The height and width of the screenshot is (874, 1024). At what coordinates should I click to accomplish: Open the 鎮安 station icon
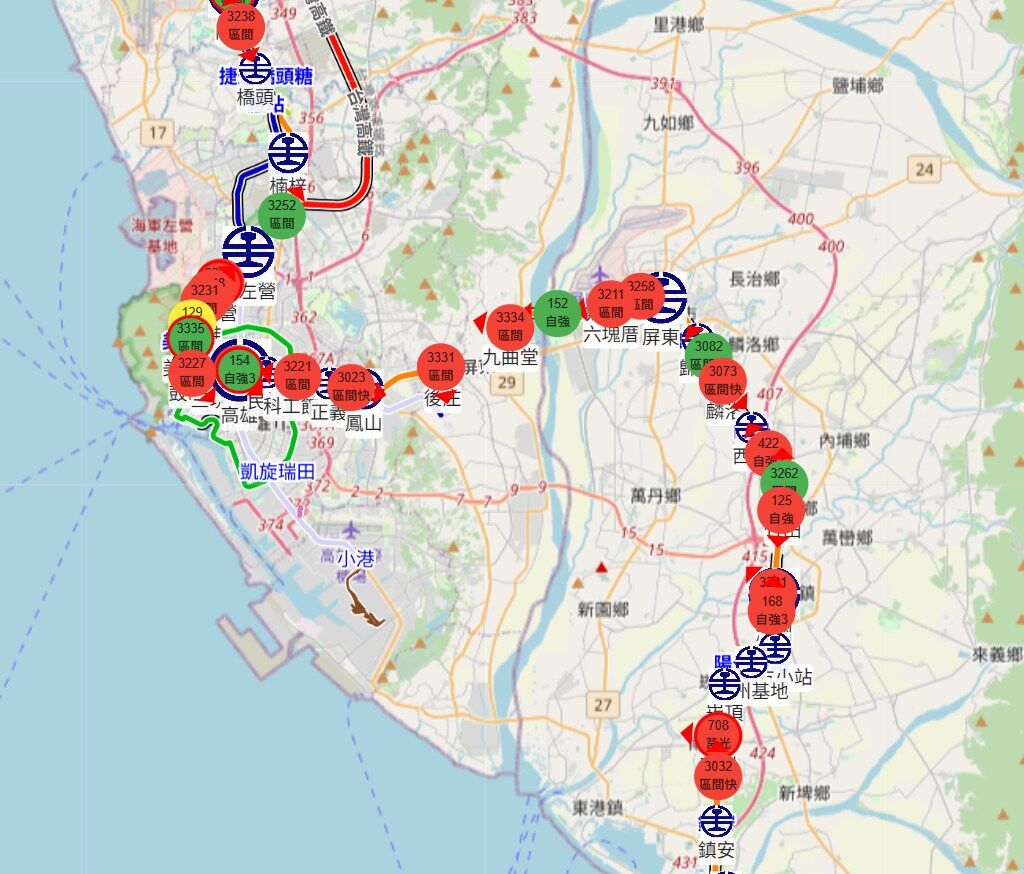click(716, 823)
